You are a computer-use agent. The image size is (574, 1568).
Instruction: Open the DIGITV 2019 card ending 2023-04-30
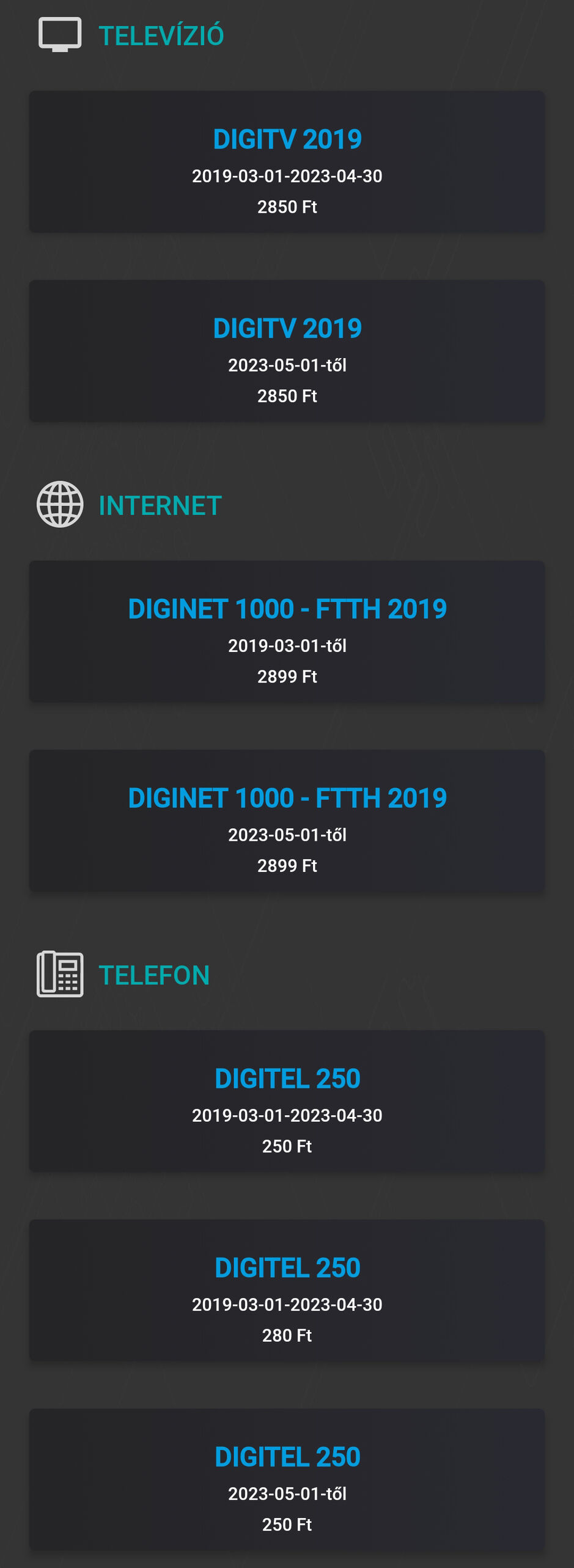point(287,162)
